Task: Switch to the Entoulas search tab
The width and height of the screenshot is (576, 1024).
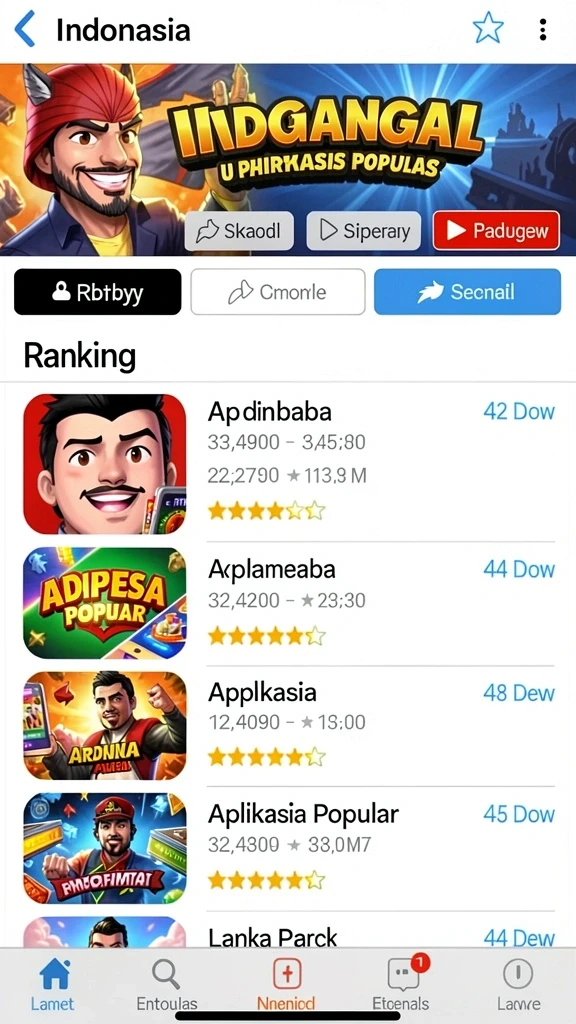Action: (x=167, y=985)
